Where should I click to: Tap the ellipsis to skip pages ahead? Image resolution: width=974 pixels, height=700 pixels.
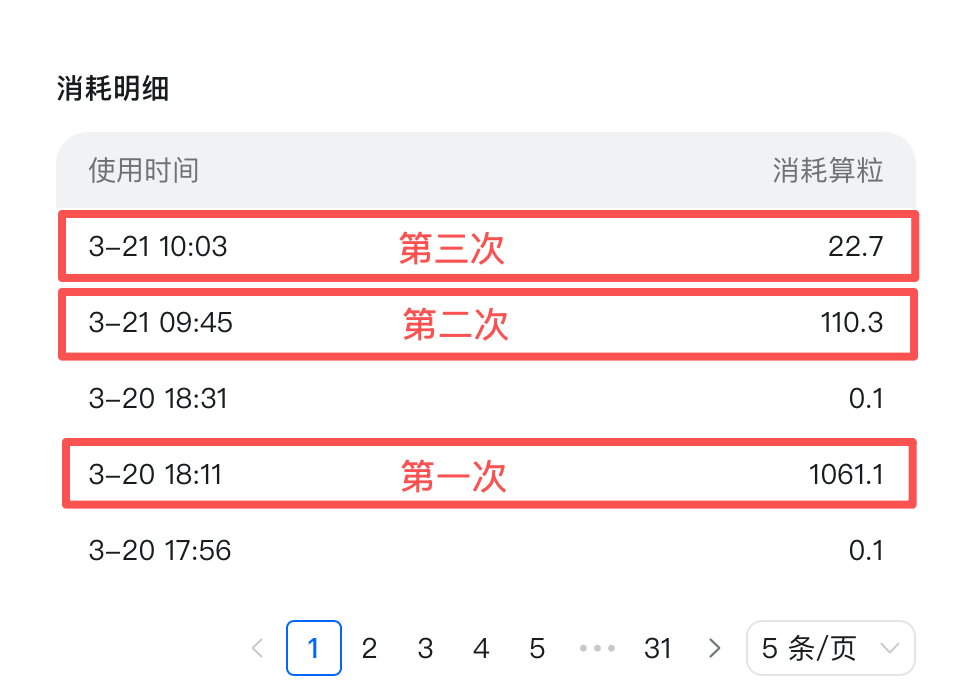(x=597, y=649)
